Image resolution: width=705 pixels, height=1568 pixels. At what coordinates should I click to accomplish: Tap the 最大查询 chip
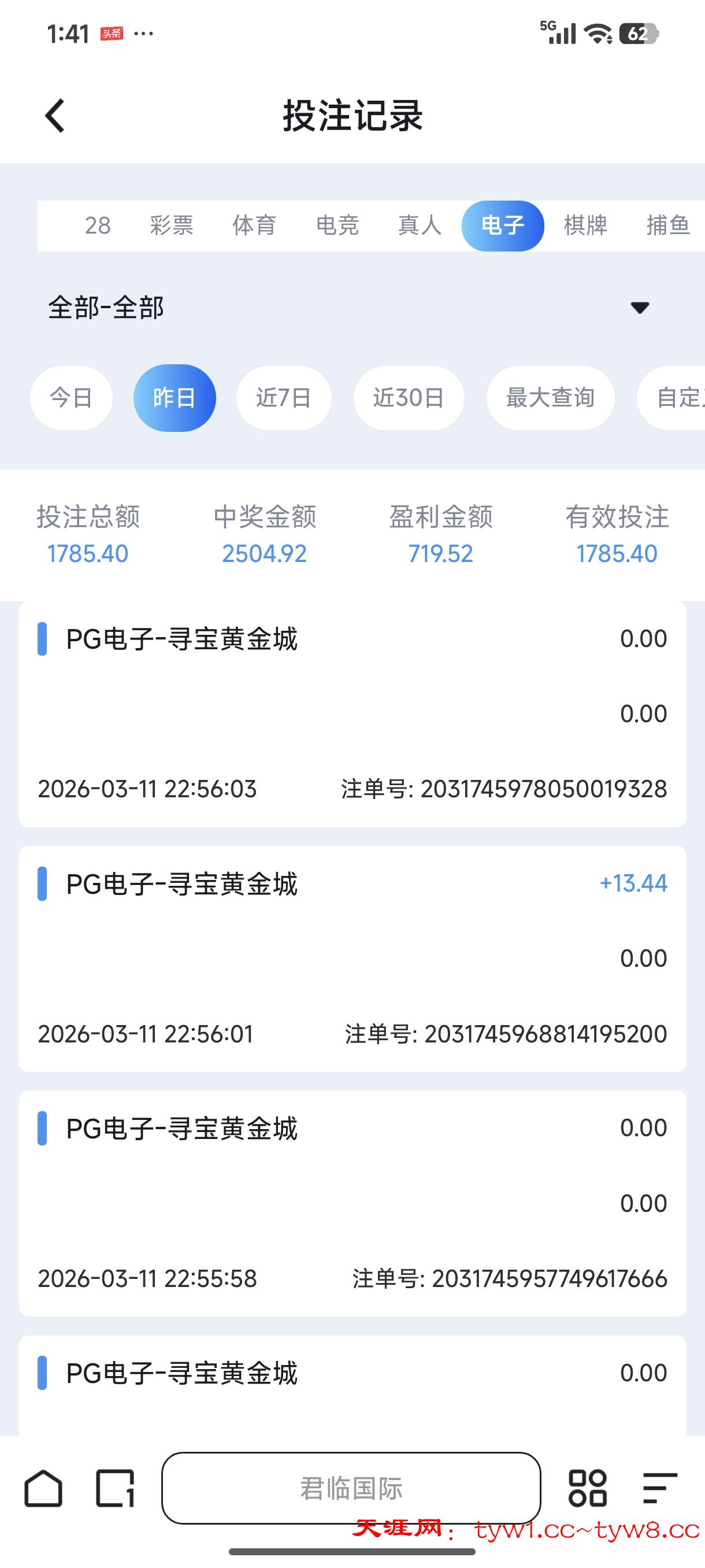(x=550, y=398)
